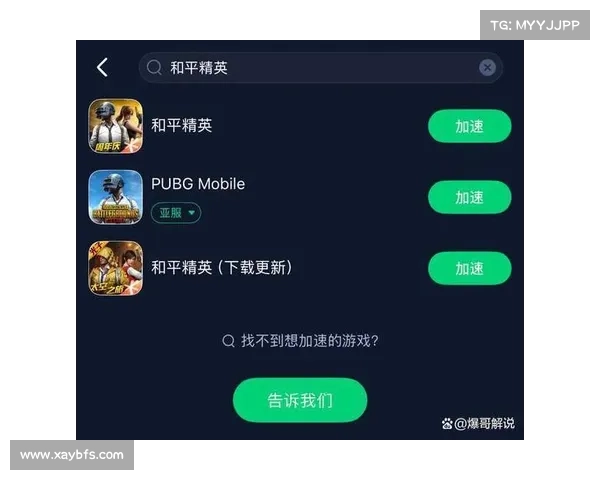Select the 告诉我们 button
The width and height of the screenshot is (600, 480).
[x=300, y=400]
